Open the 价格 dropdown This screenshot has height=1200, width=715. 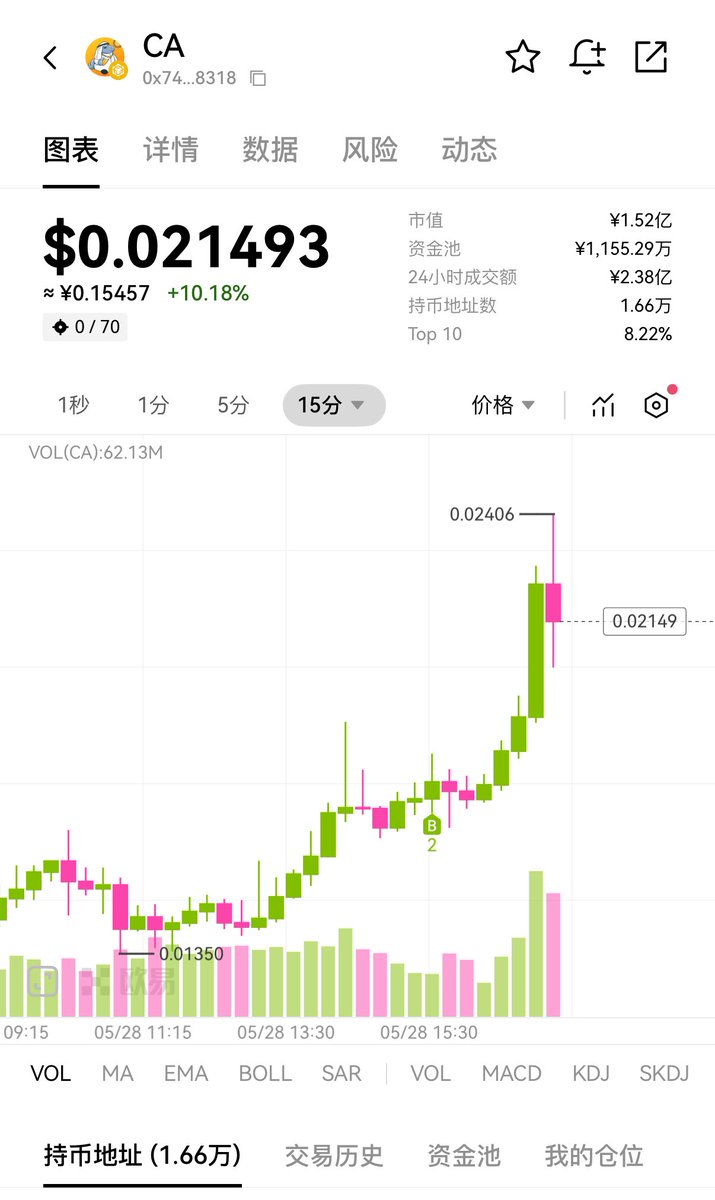click(503, 405)
